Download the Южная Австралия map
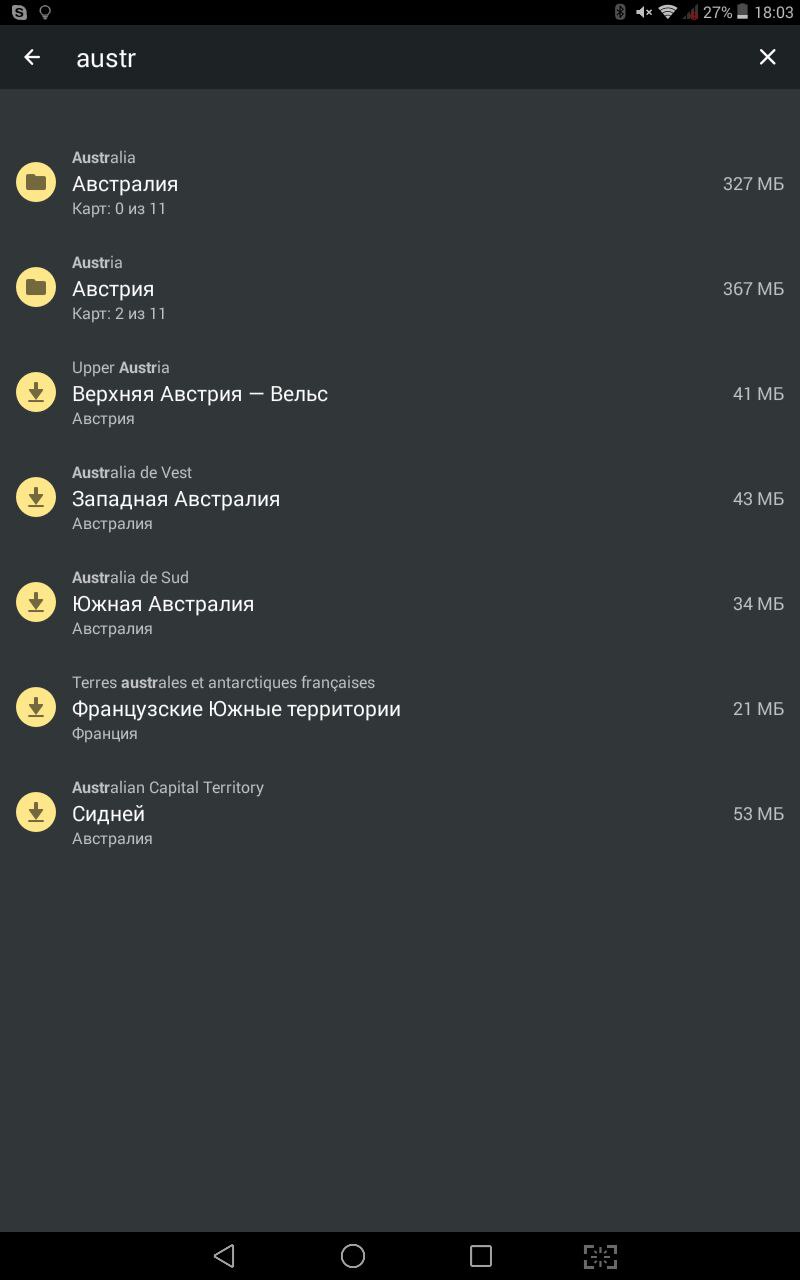This screenshot has width=800, height=1280. point(36,602)
